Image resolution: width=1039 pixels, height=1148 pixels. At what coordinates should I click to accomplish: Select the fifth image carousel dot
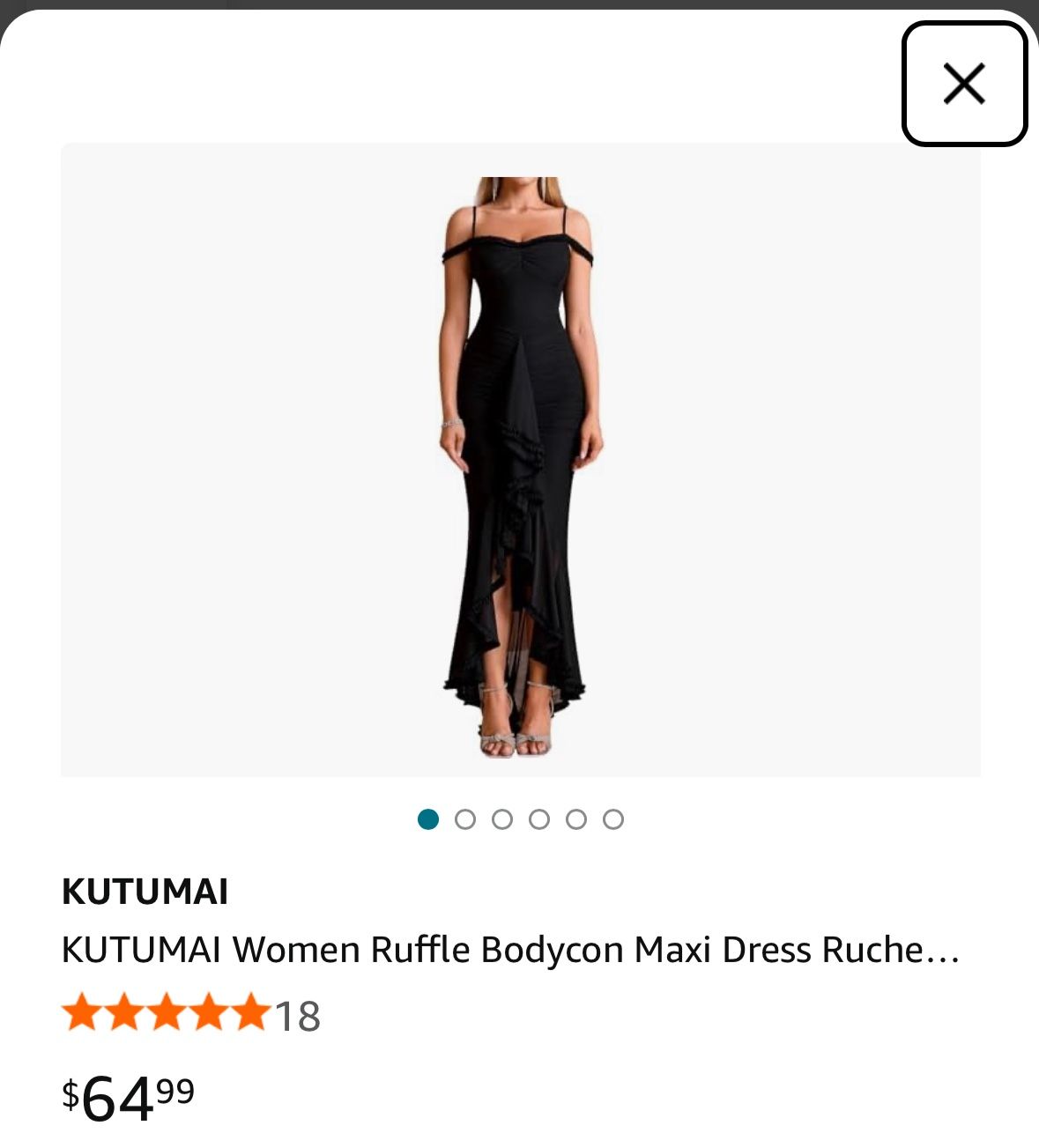point(576,819)
